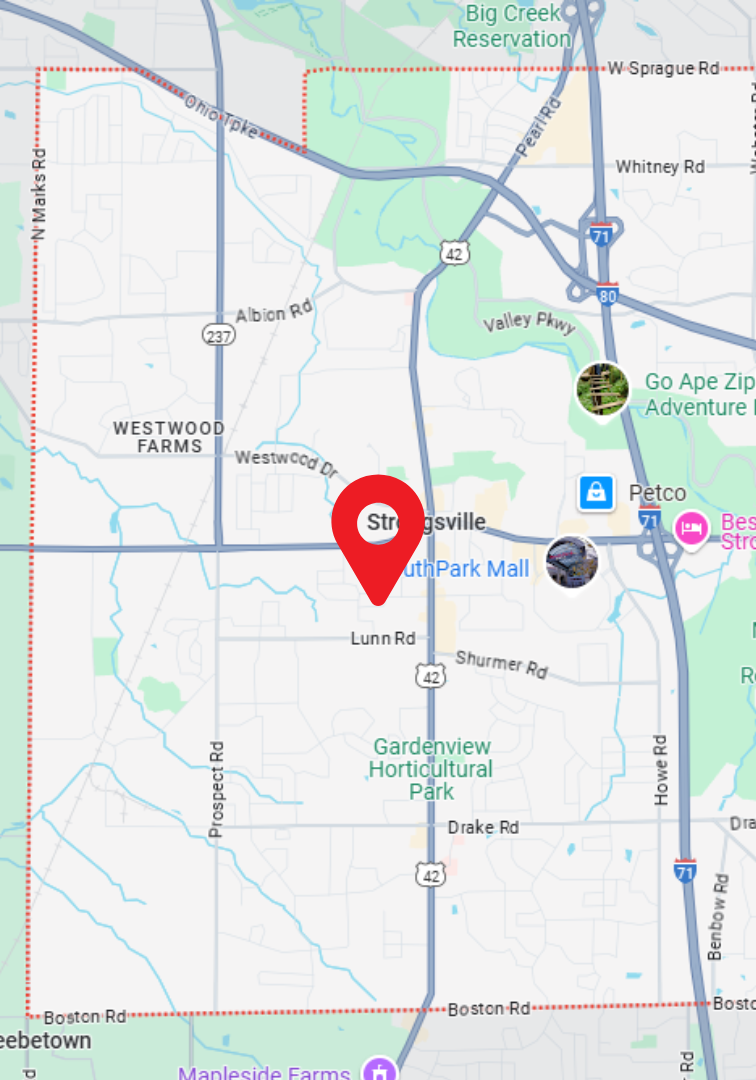The height and width of the screenshot is (1080, 756).
Task: Tap the pink hotel marker near I-71
Action: pyautogui.click(x=691, y=527)
